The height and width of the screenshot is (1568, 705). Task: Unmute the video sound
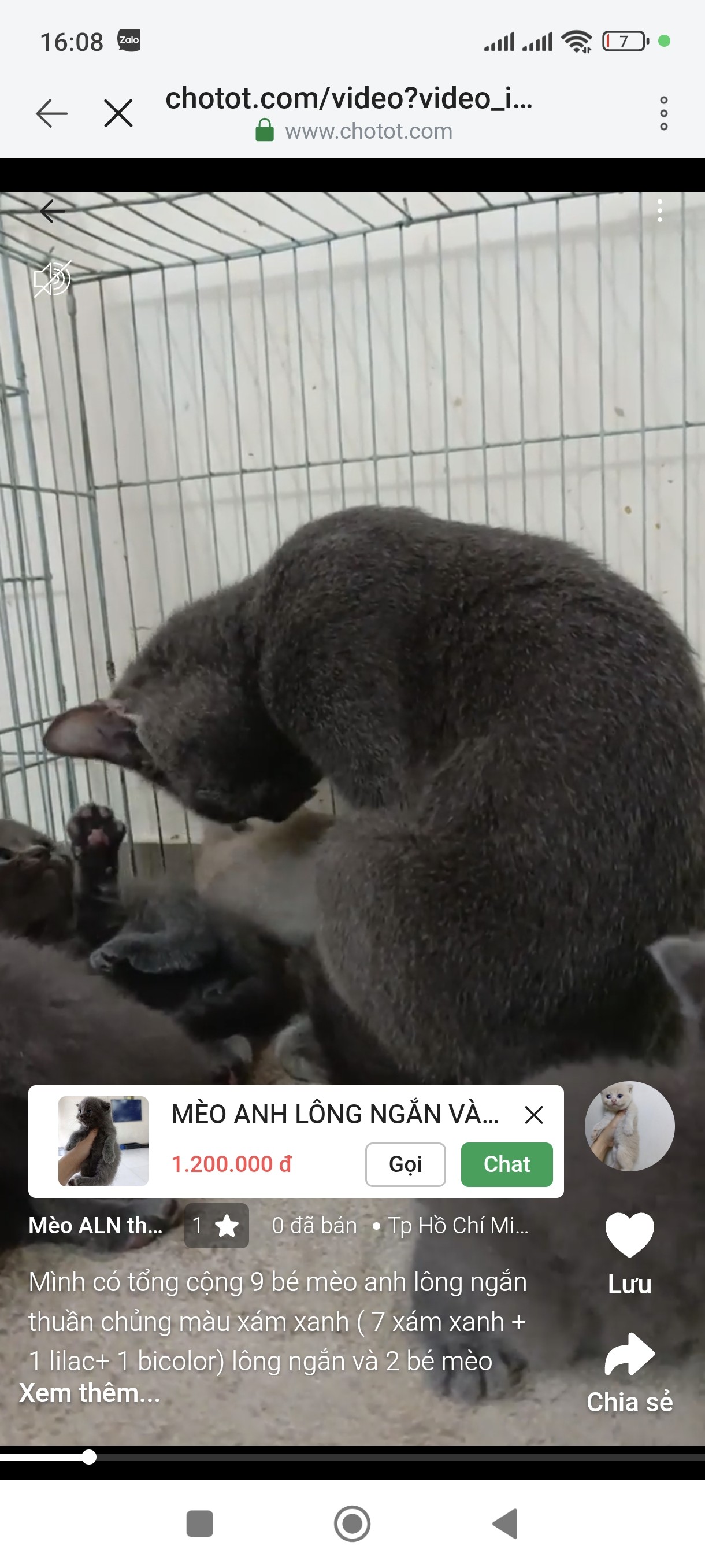(x=53, y=279)
